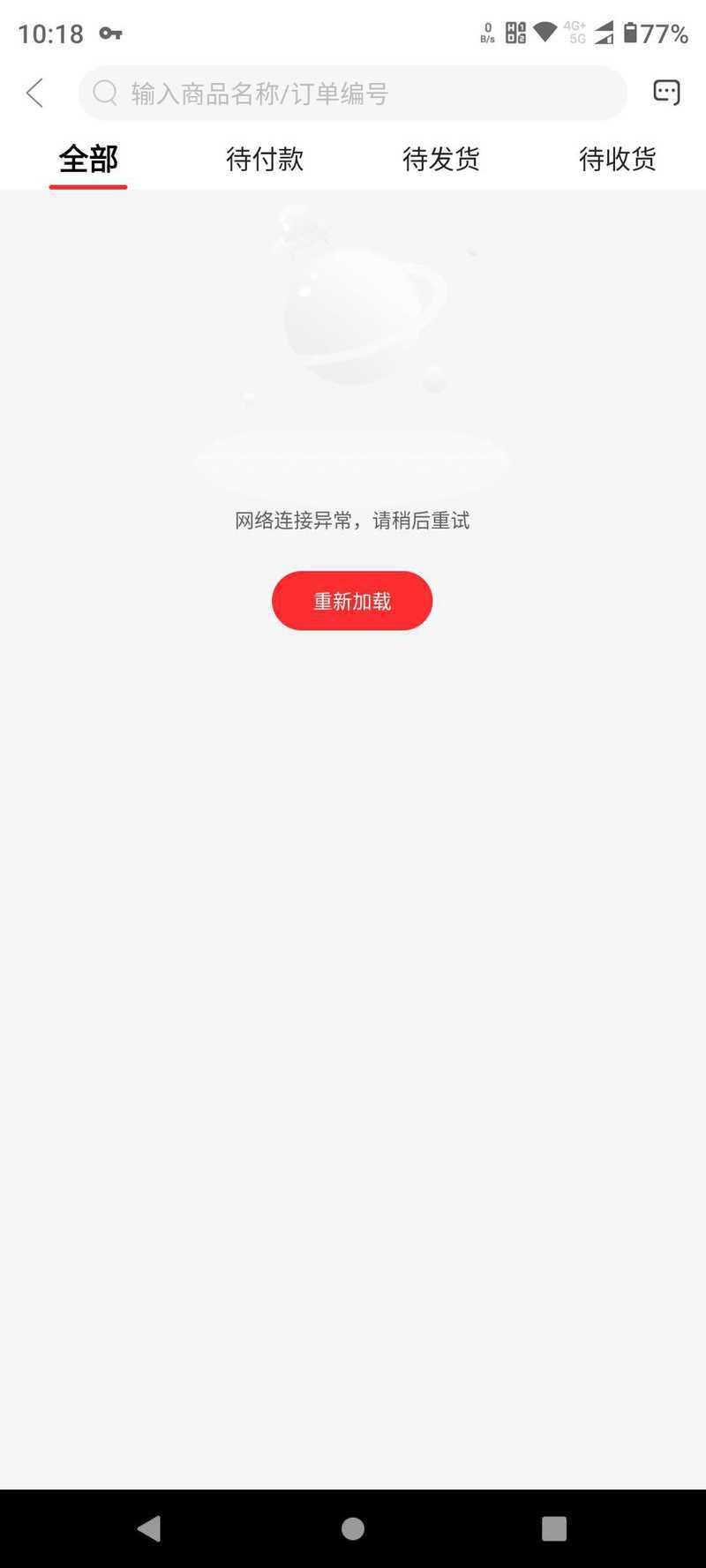
Task: Switch to the 待发货 tab
Action: tap(441, 160)
